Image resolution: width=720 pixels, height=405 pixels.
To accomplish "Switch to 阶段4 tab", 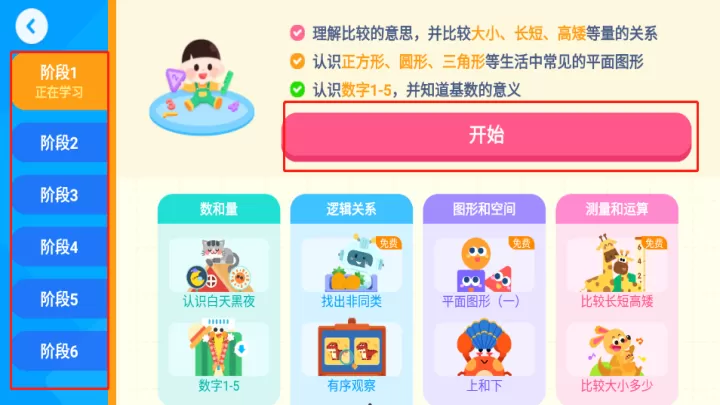I will coord(59,247).
